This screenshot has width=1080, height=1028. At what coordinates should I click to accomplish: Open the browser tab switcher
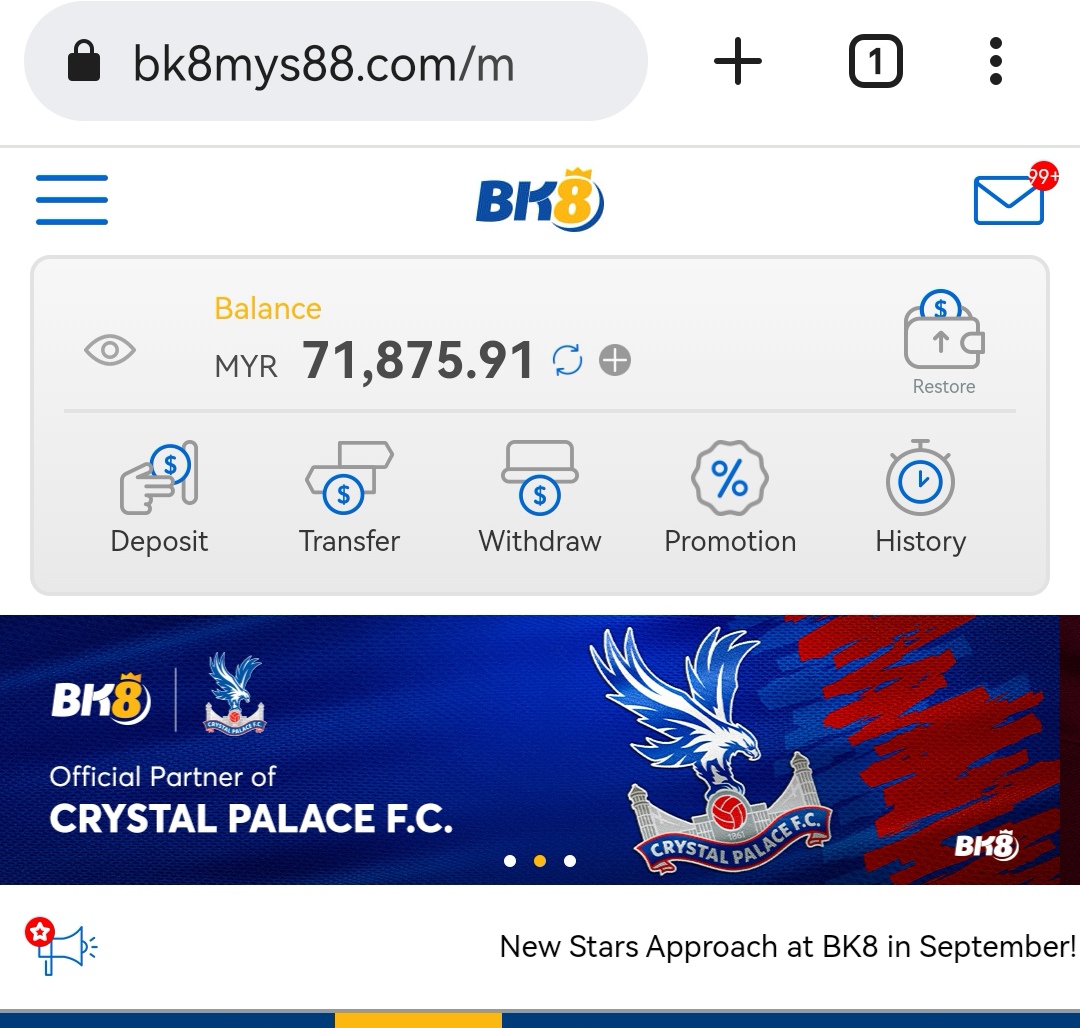click(x=875, y=63)
